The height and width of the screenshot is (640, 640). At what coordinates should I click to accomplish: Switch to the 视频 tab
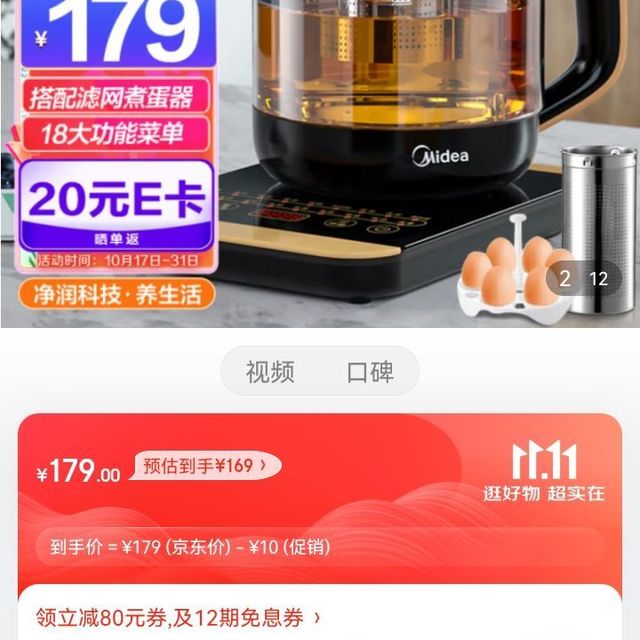270,373
